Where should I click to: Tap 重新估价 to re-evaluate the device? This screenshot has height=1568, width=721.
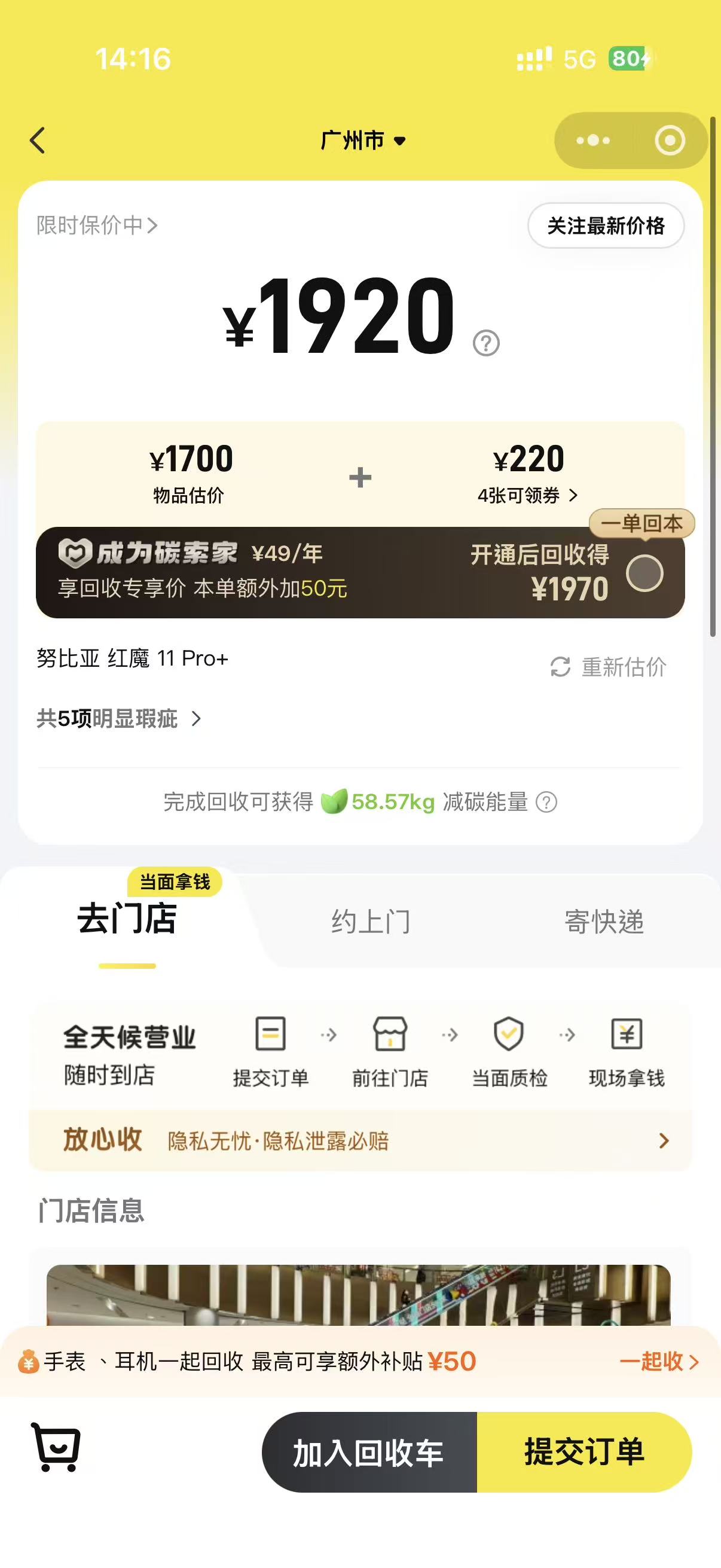(609, 667)
